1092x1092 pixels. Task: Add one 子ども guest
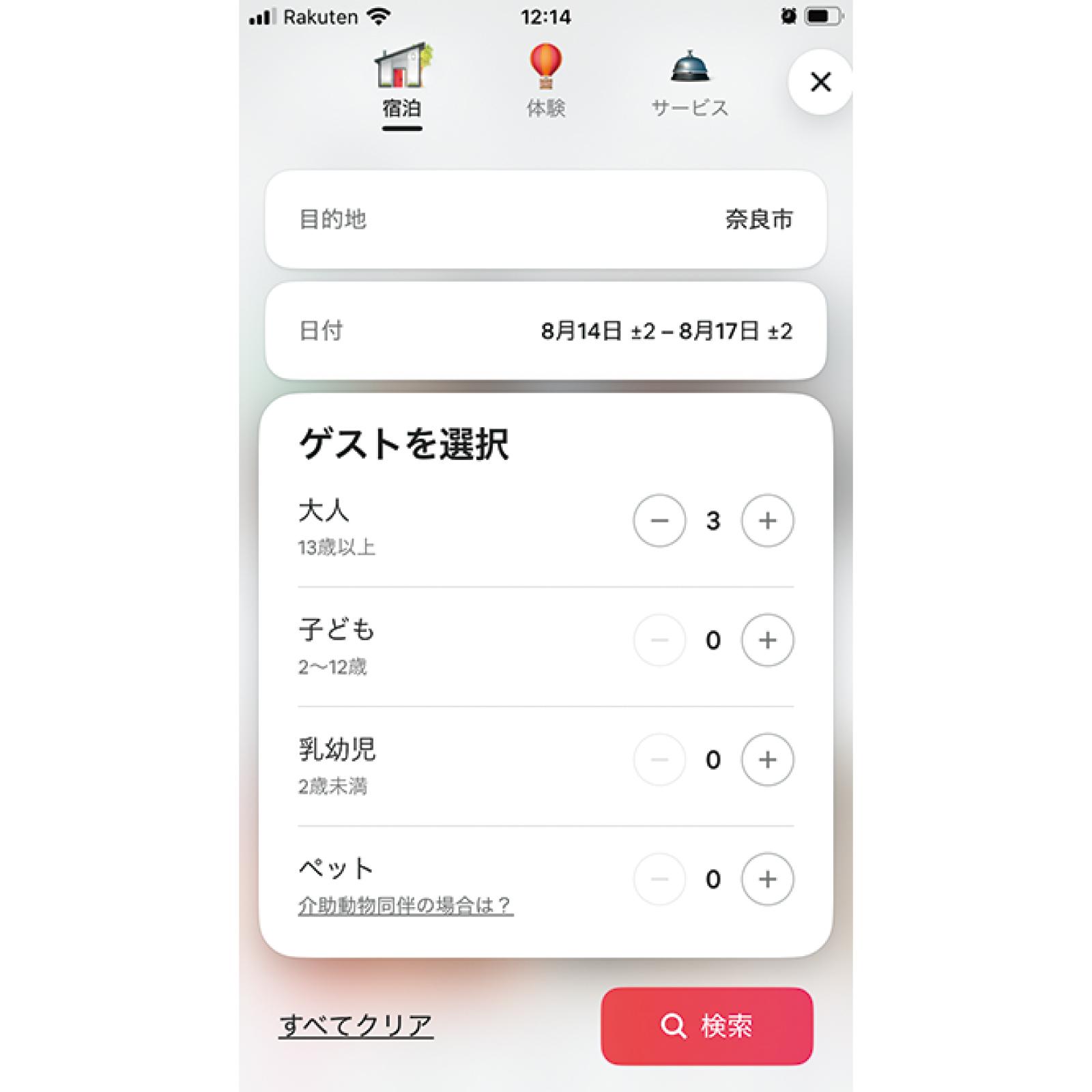click(767, 640)
